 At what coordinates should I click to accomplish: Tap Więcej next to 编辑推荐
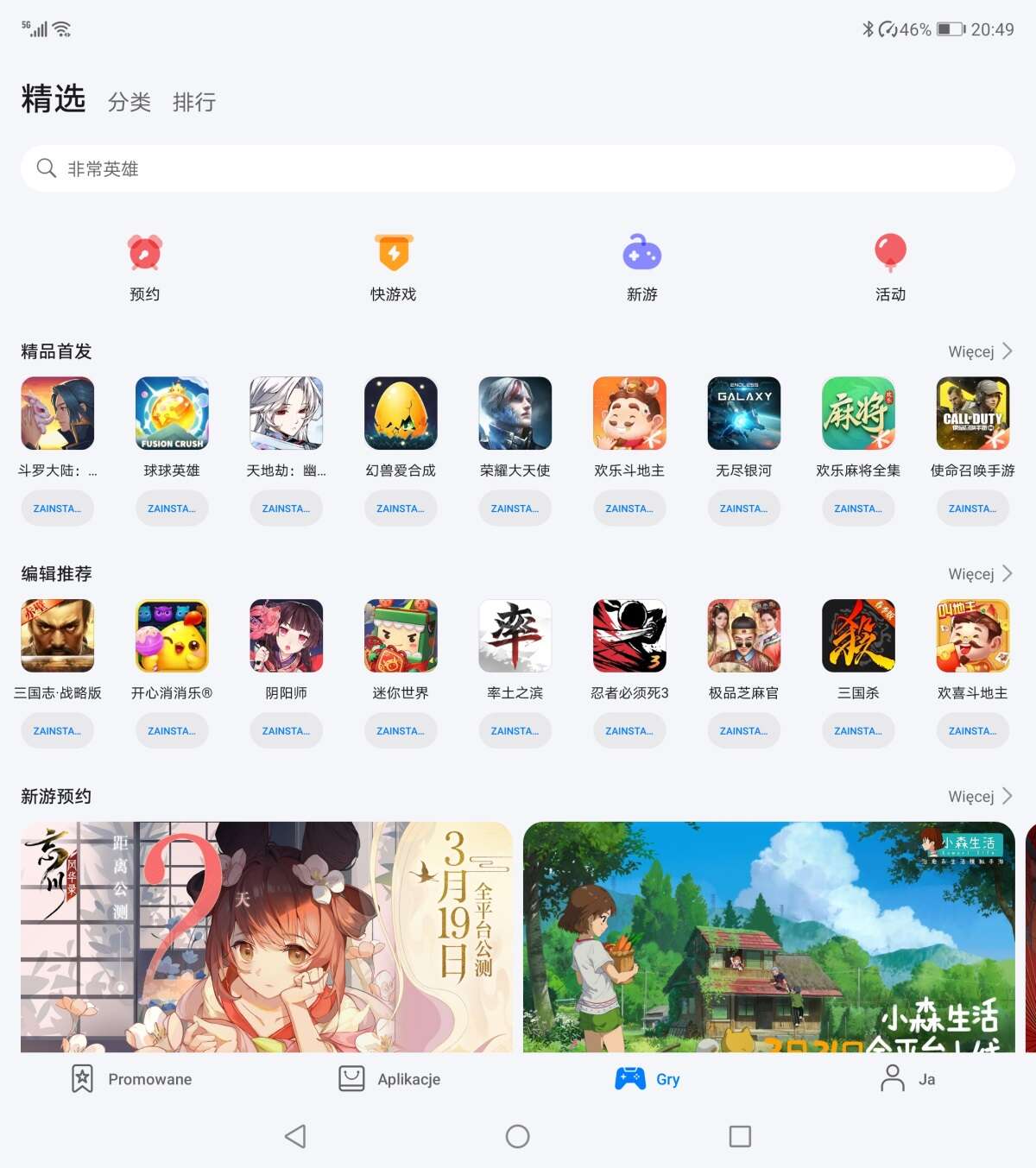click(x=980, y=574)
